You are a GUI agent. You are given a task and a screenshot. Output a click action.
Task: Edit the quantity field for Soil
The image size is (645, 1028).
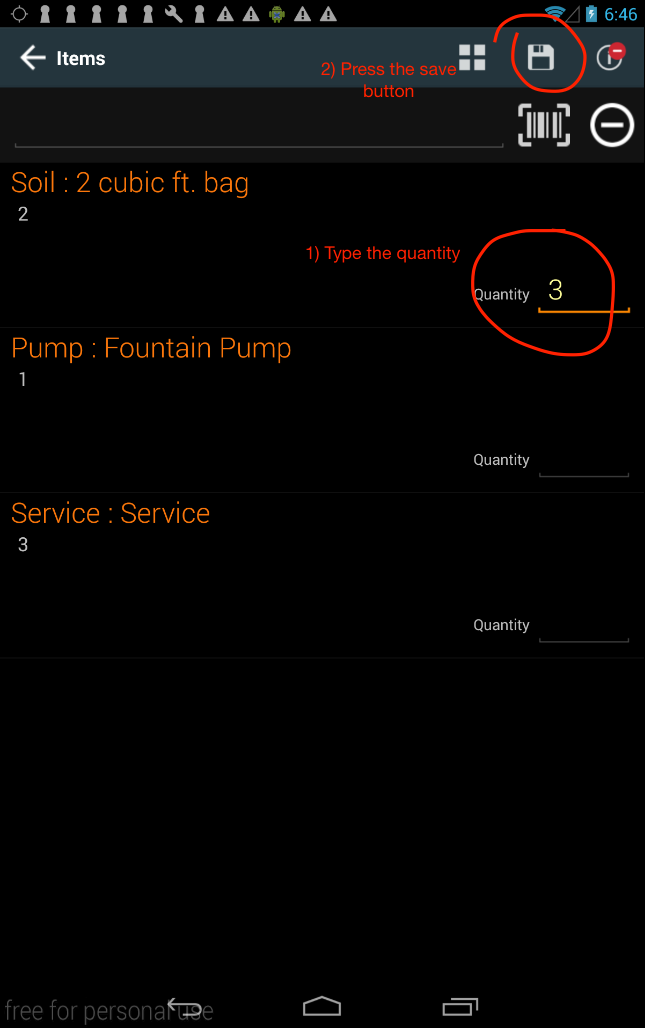click(583, 292)
